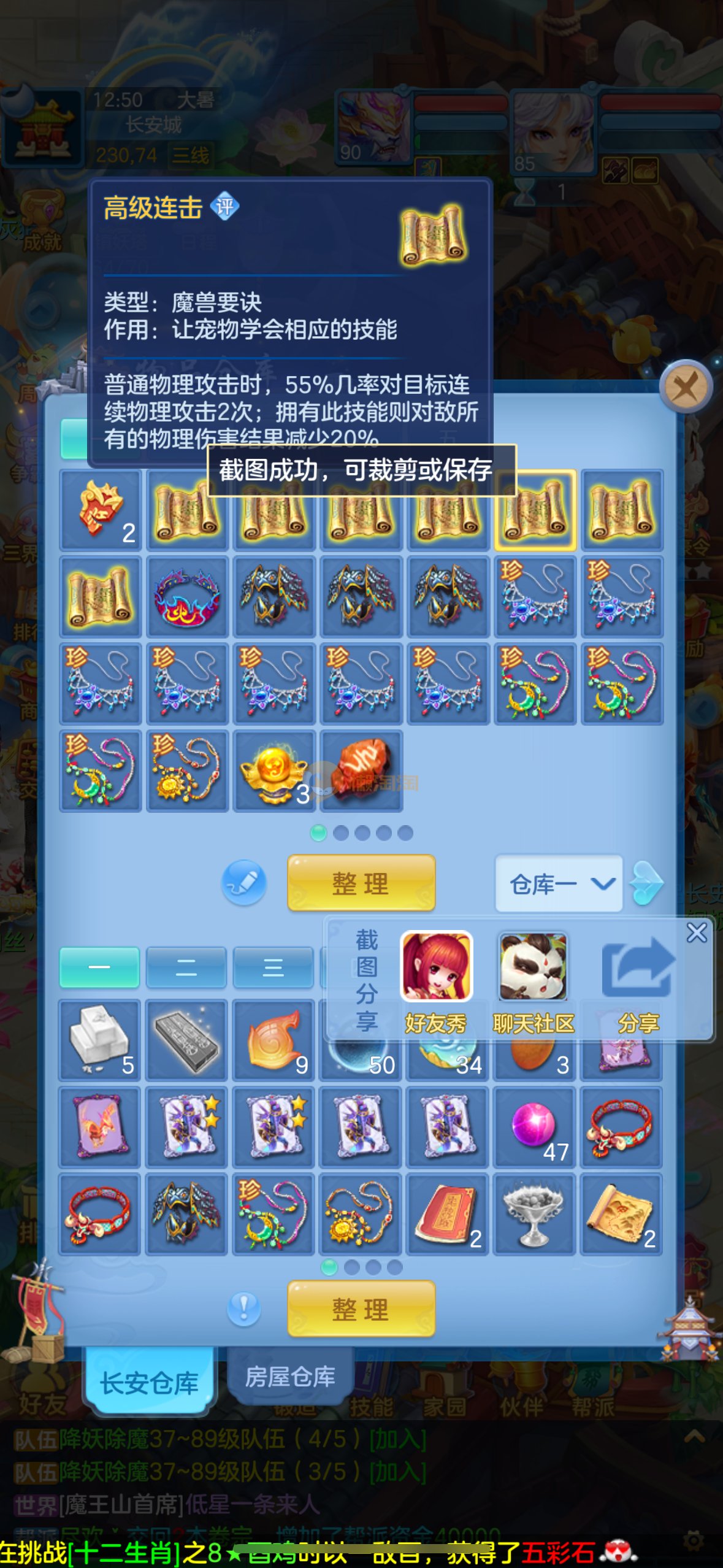Join the 4/5 降妖除魔 team

tap(398, 1439)
